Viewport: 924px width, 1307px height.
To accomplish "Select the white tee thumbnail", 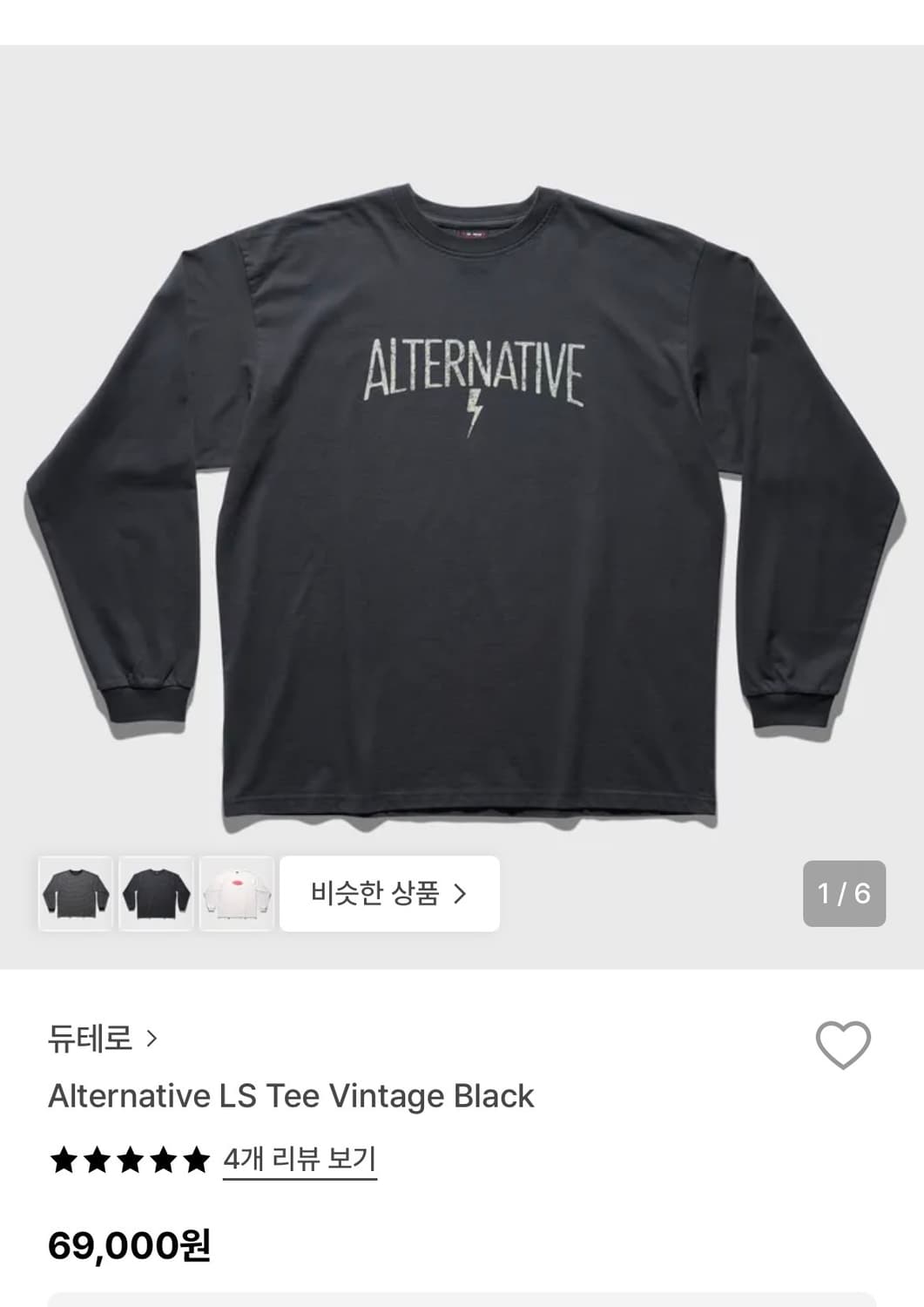I will (238, 894).
